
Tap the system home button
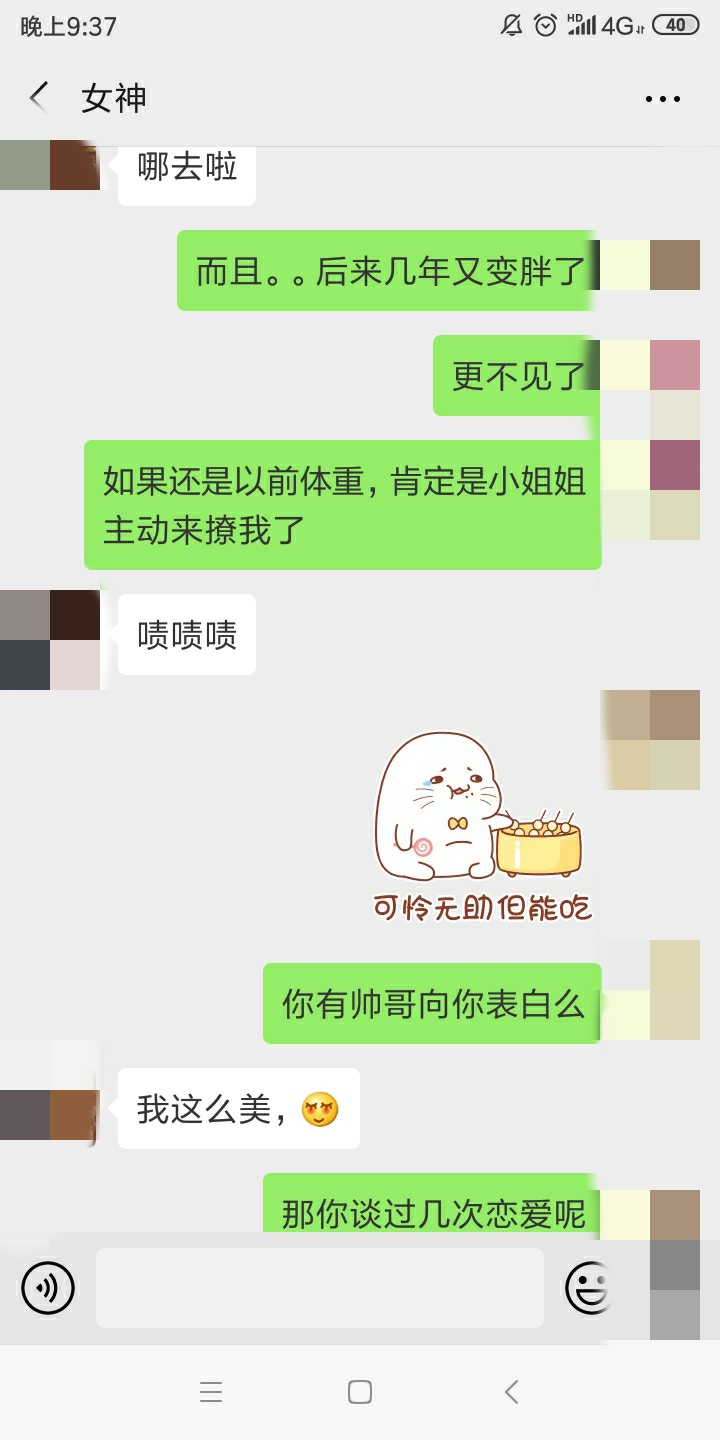point(360,1392)
